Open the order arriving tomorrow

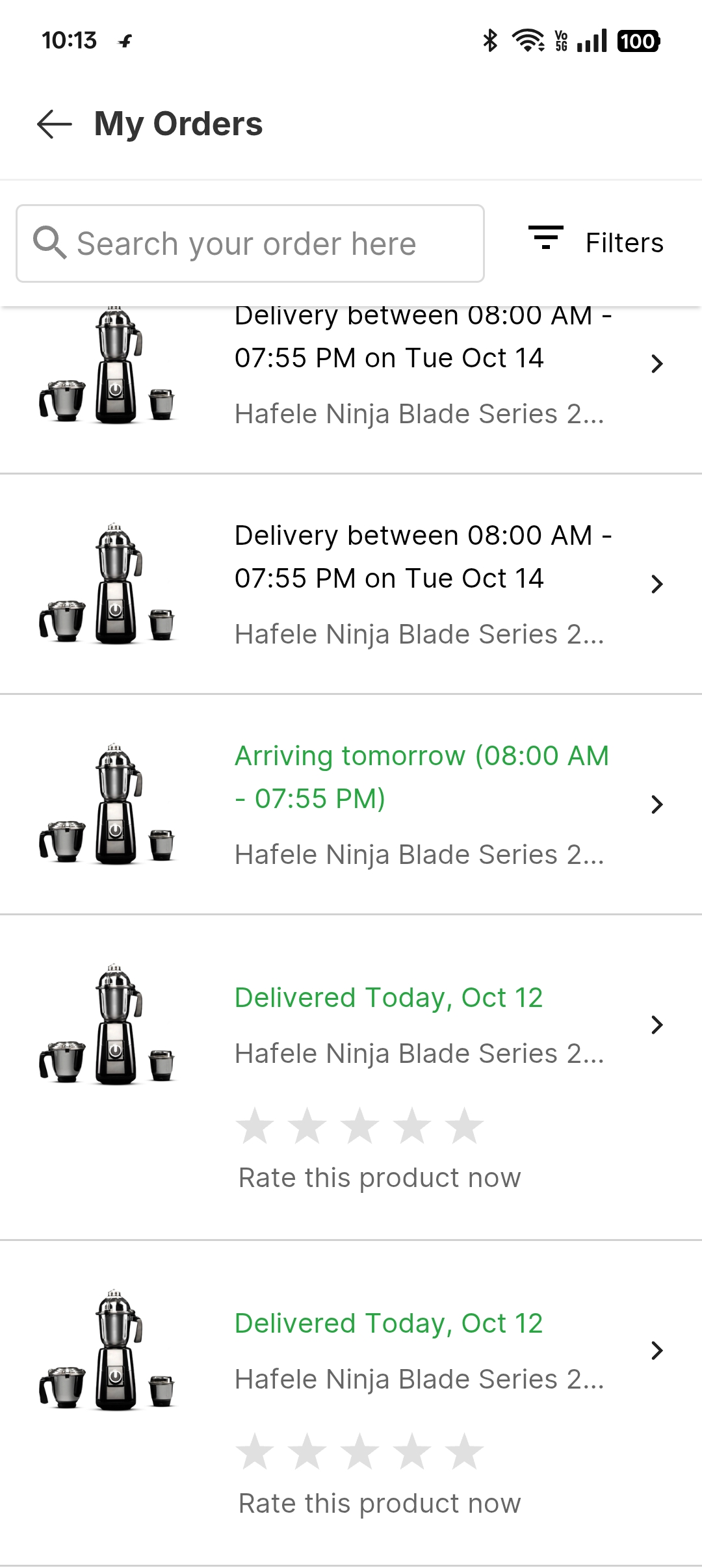tap(421, 804)
